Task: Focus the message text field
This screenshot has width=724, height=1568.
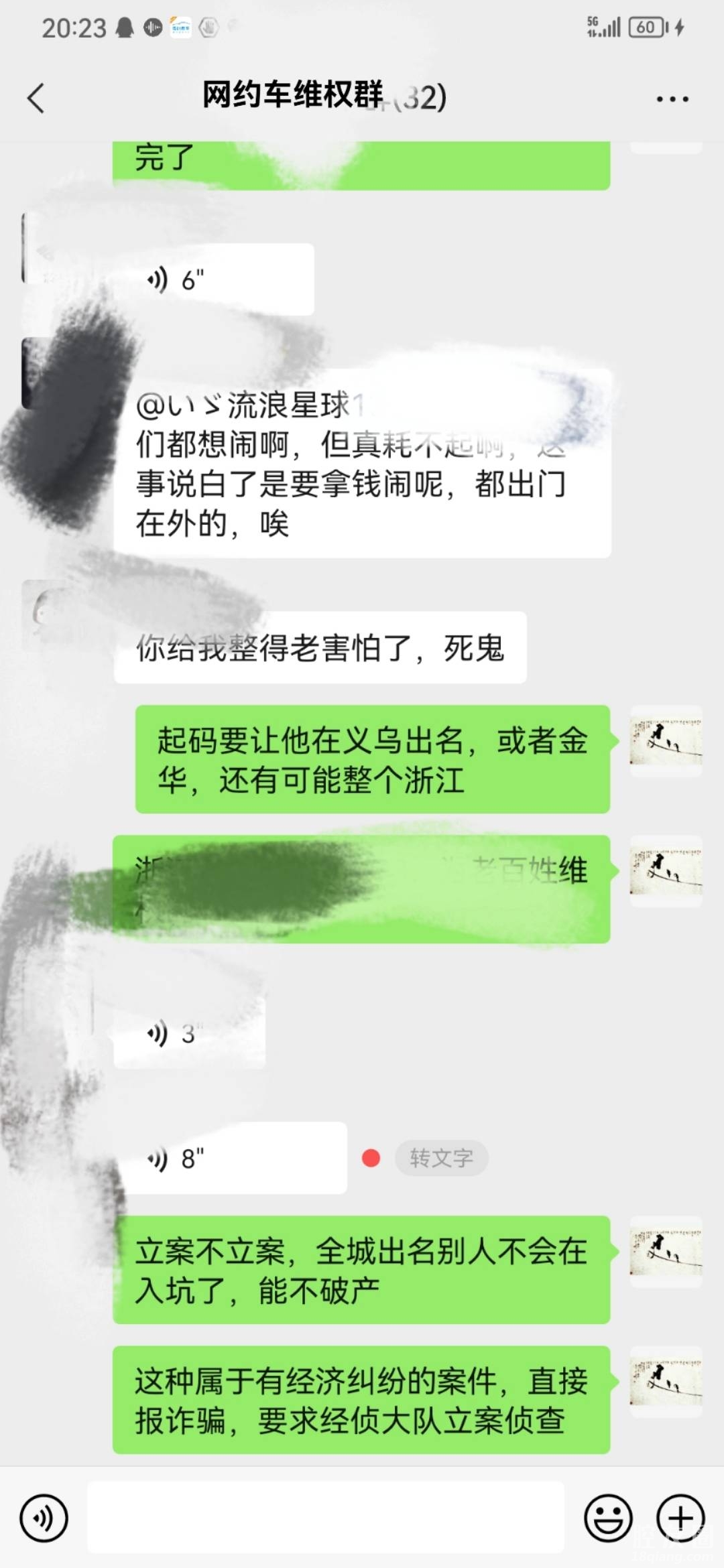Action: [x=325, y=1517]
